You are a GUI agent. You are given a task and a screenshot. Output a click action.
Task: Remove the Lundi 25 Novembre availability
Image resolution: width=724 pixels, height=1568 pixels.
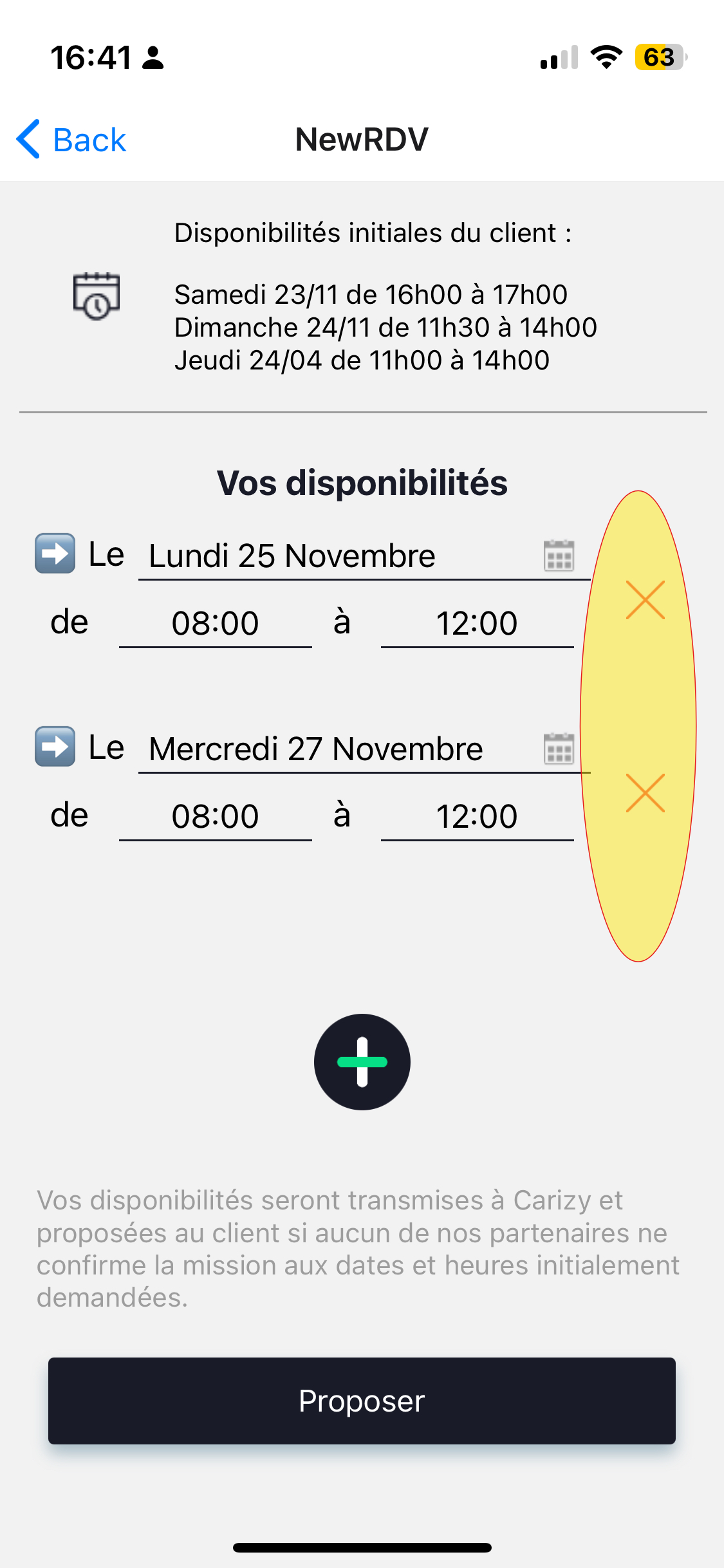point(645,600)
